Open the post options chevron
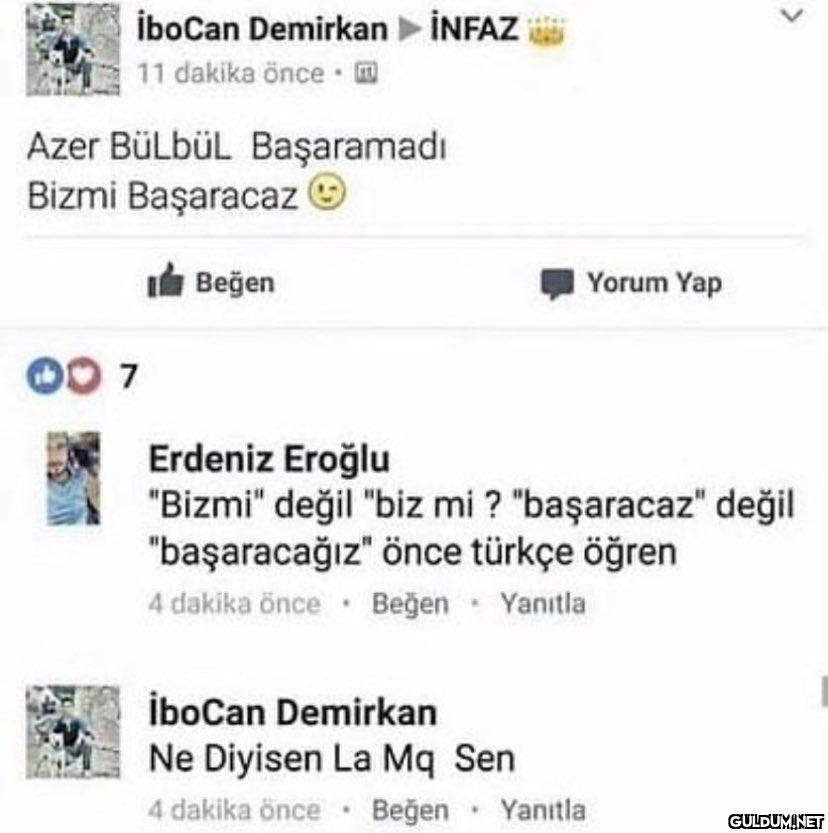This screenshot has height=833, width=828. (791, 17)
